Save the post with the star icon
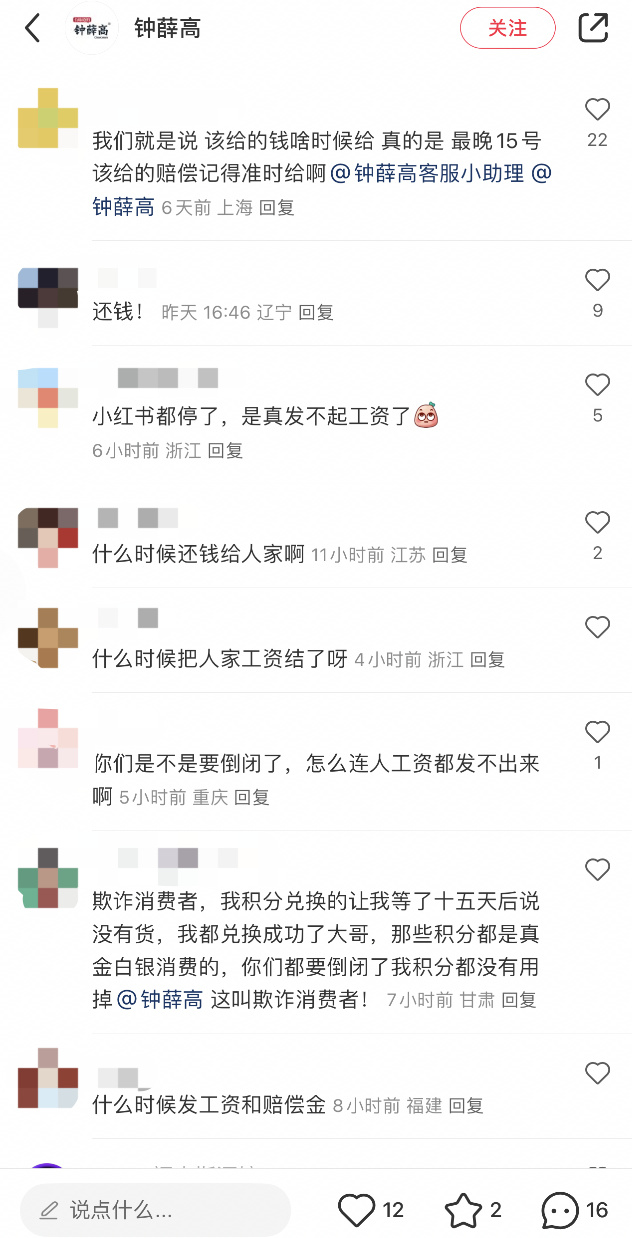This screenshot has width=632, height=1238. (463, 1210)
